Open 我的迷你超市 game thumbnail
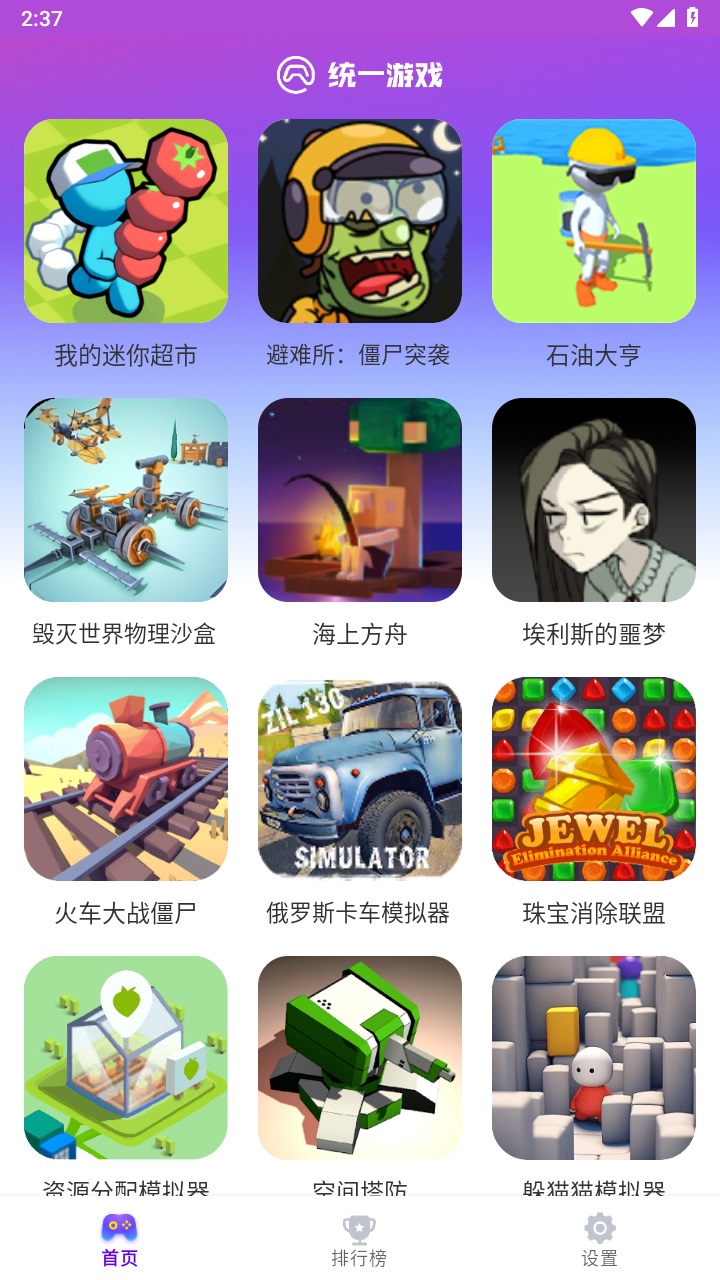This screenshot has width=720, height=1280. 126,220
